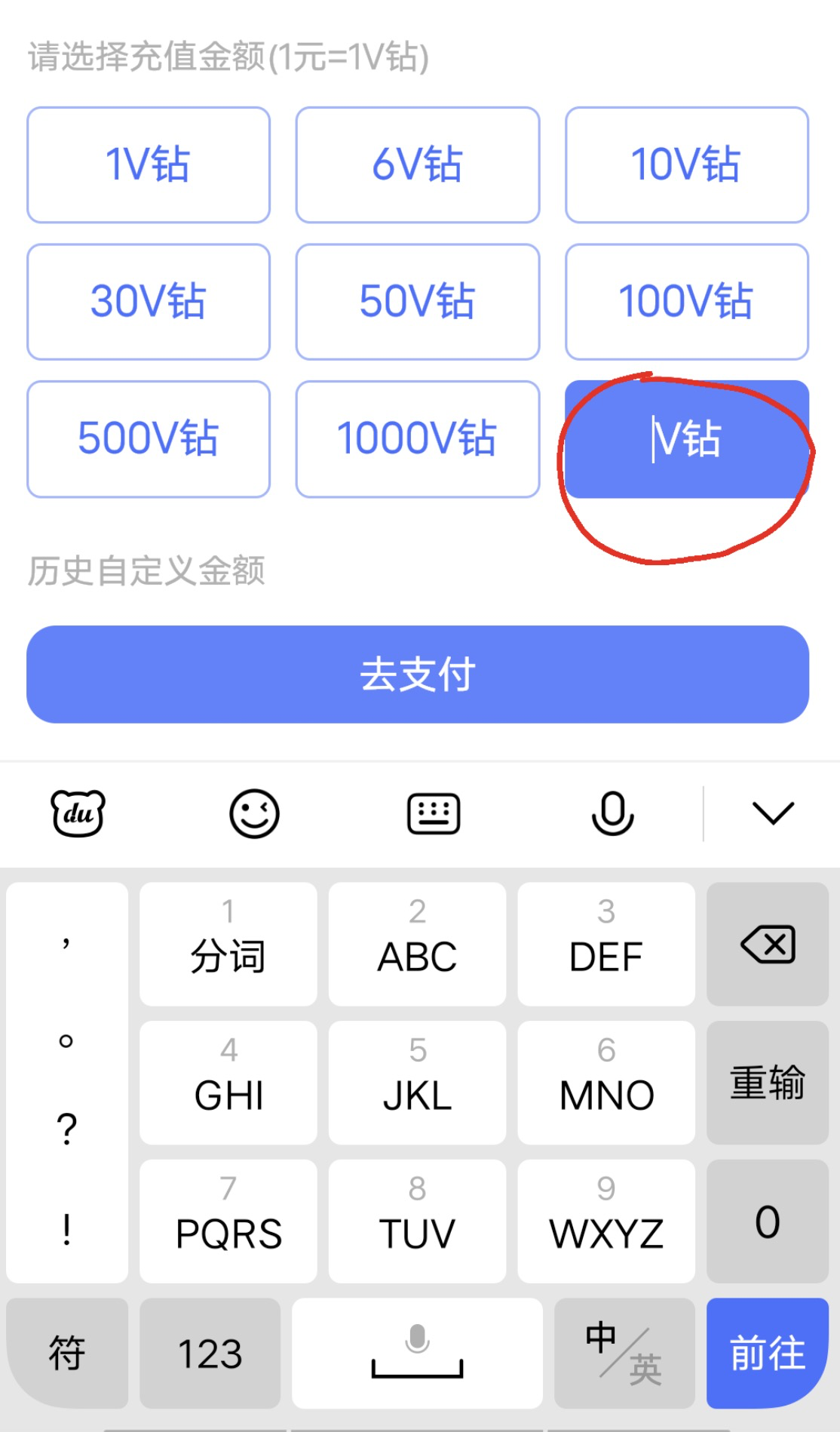
Task: Choose the 6V钻 option
Action: tap(418, 164)
